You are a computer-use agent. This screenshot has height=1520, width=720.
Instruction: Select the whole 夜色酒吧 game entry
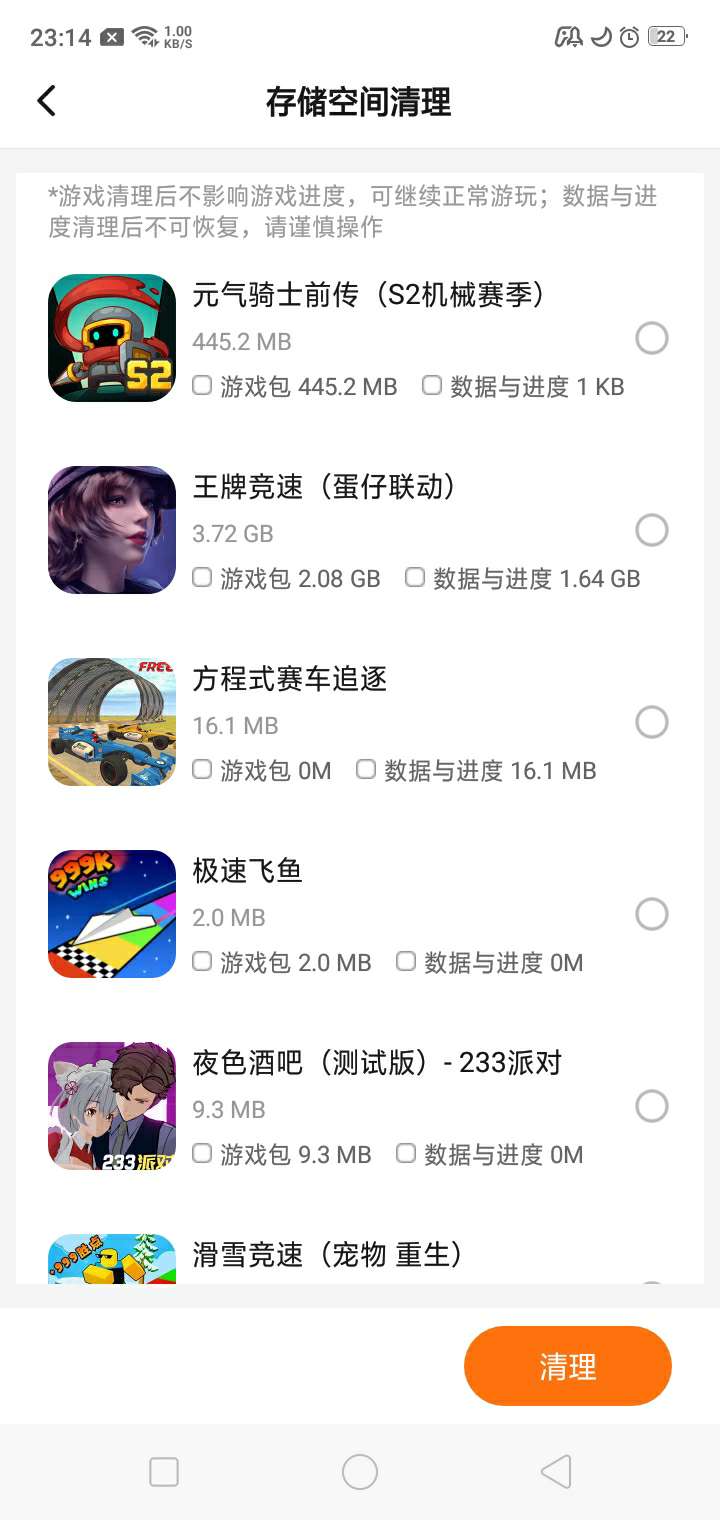click(x=652, y=1106)
